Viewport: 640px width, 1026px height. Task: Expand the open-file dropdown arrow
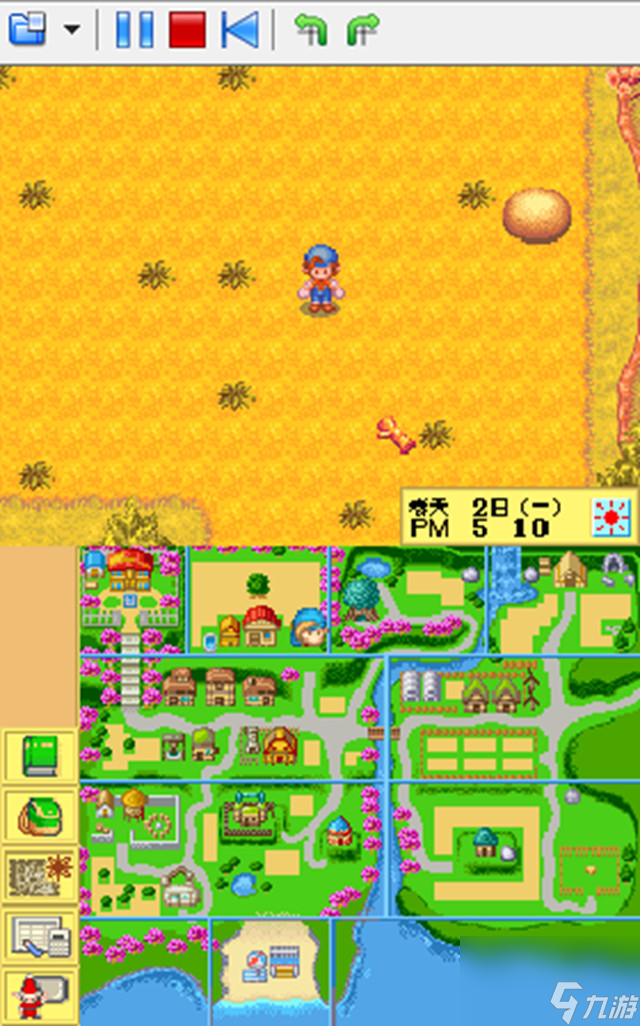71,30
